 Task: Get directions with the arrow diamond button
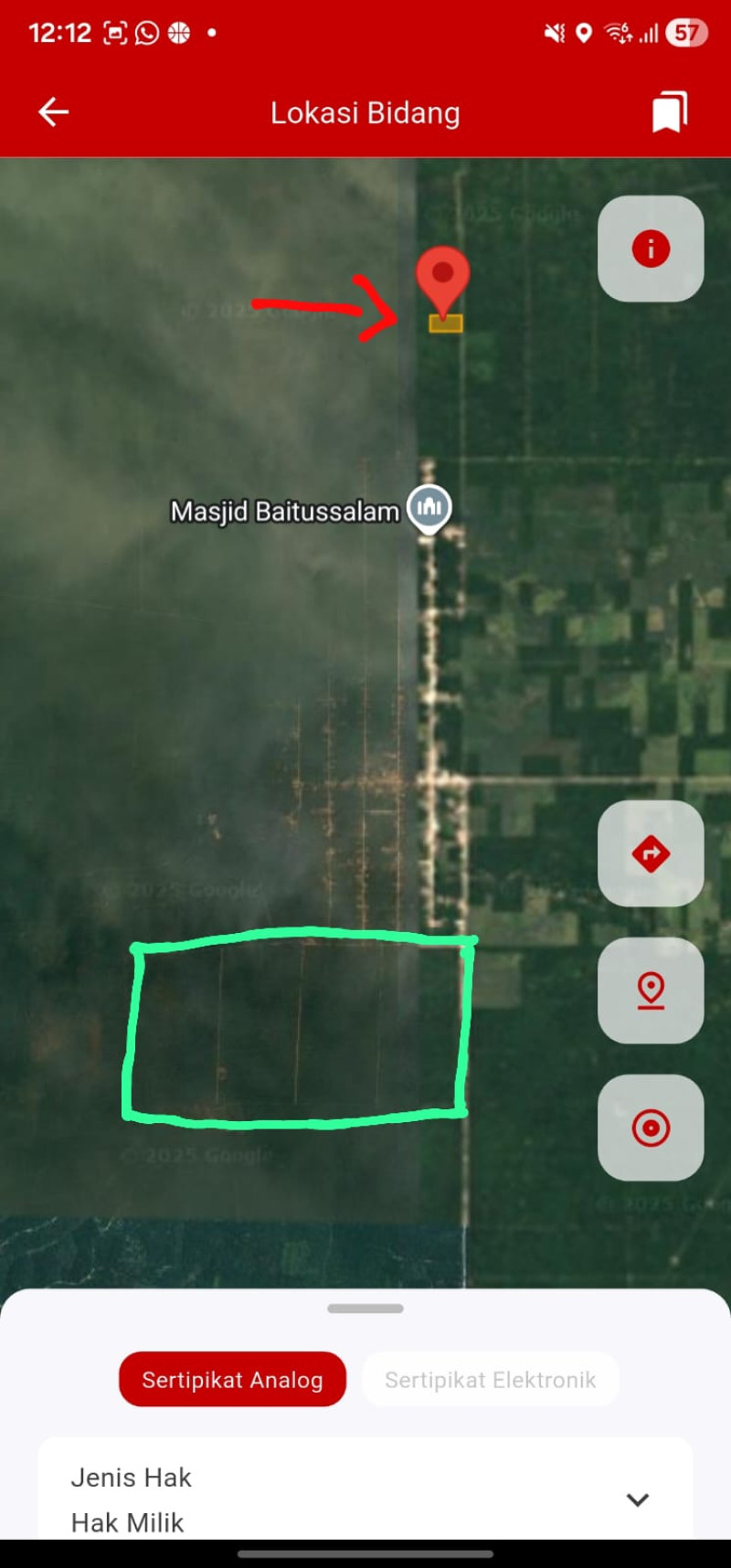tap(651, 853)
